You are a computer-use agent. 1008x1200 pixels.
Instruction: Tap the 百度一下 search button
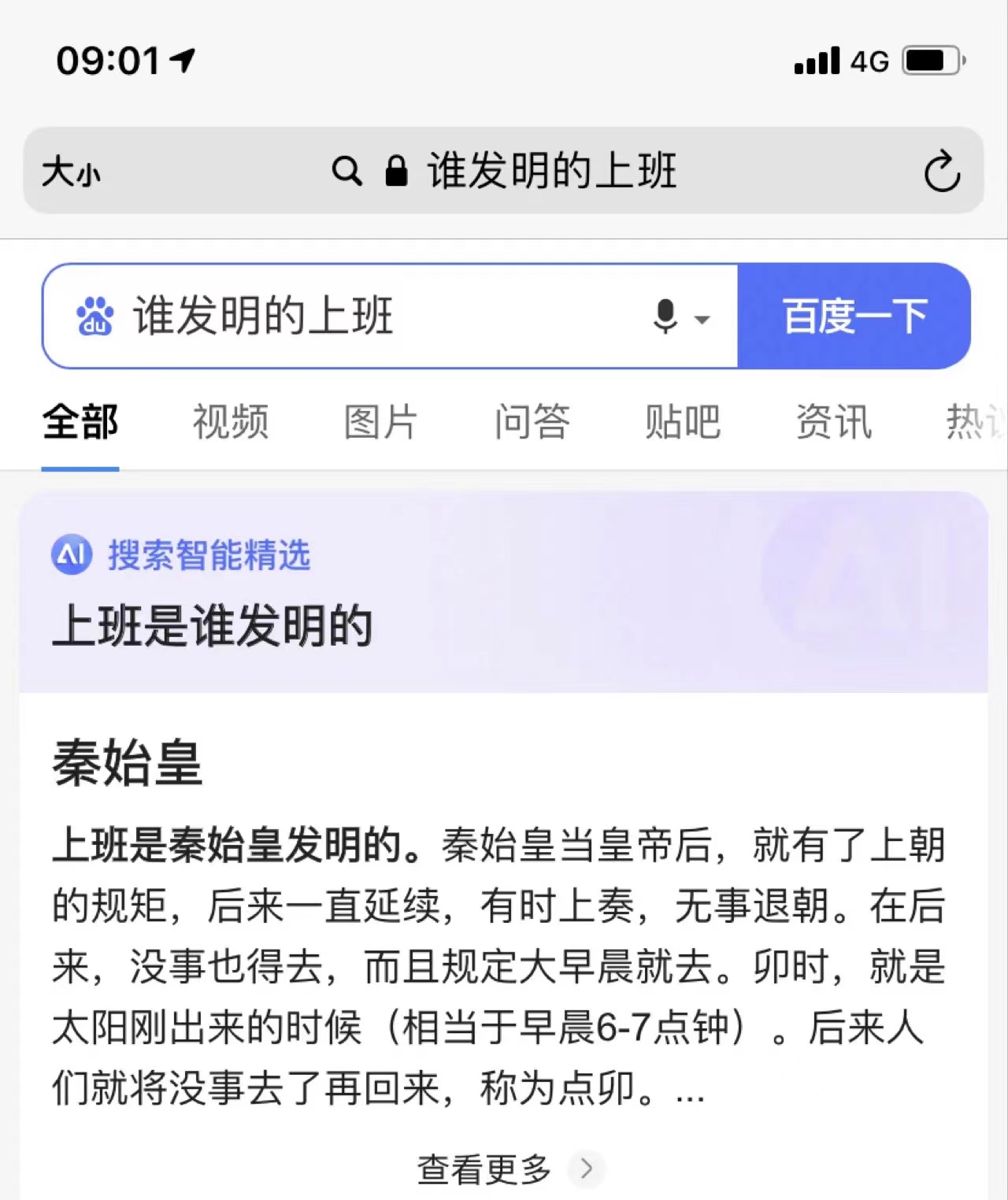854,316
